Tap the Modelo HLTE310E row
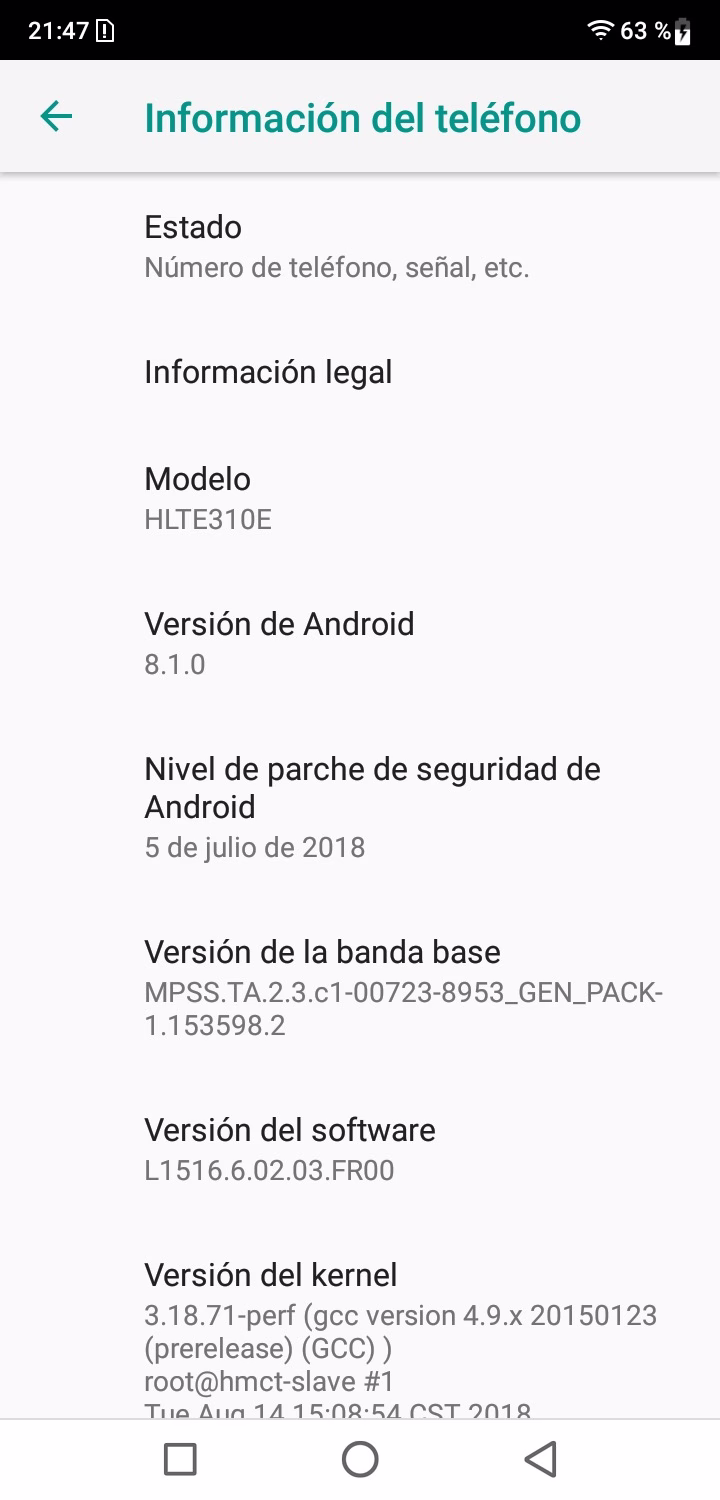The image size is (720, 1500). 360,498
